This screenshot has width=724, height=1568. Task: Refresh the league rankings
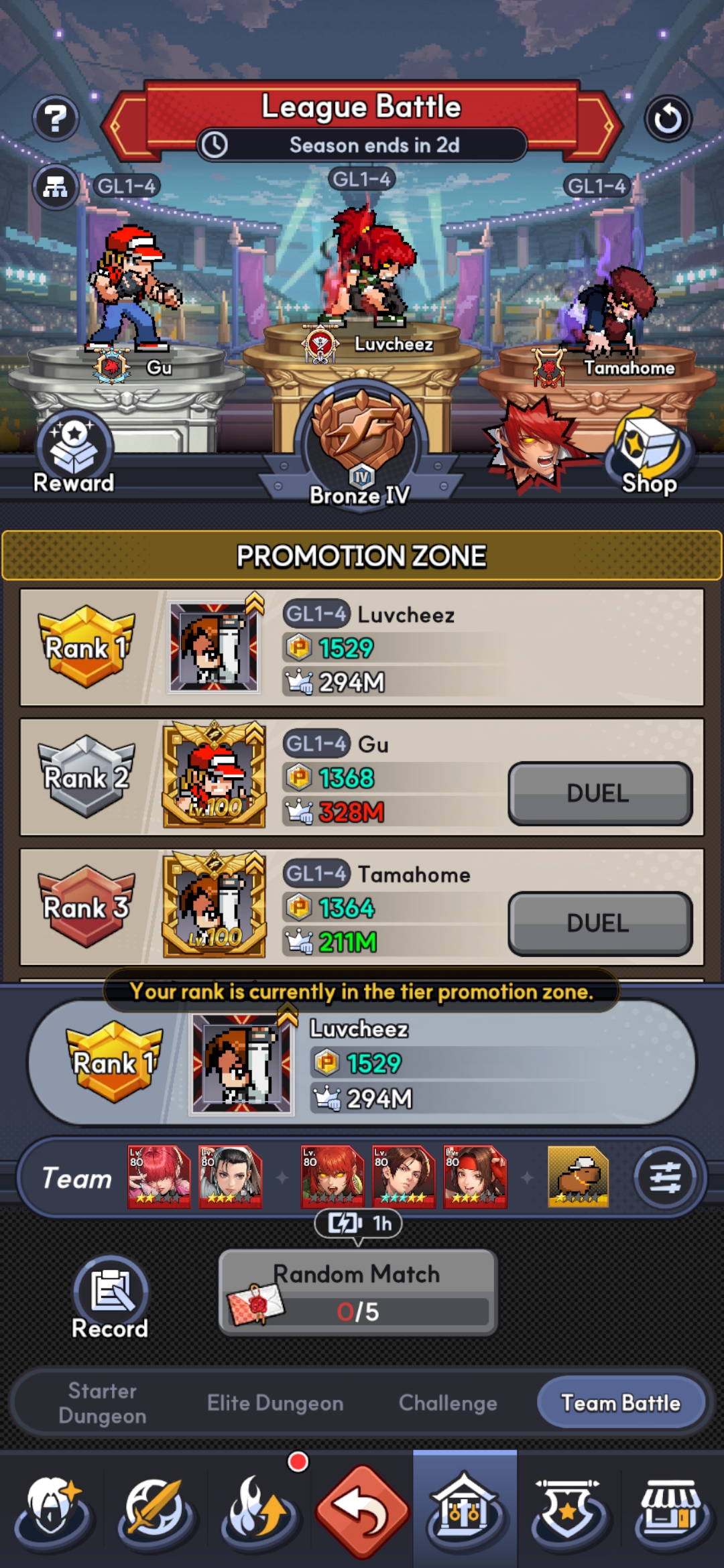tap(668, 119)
